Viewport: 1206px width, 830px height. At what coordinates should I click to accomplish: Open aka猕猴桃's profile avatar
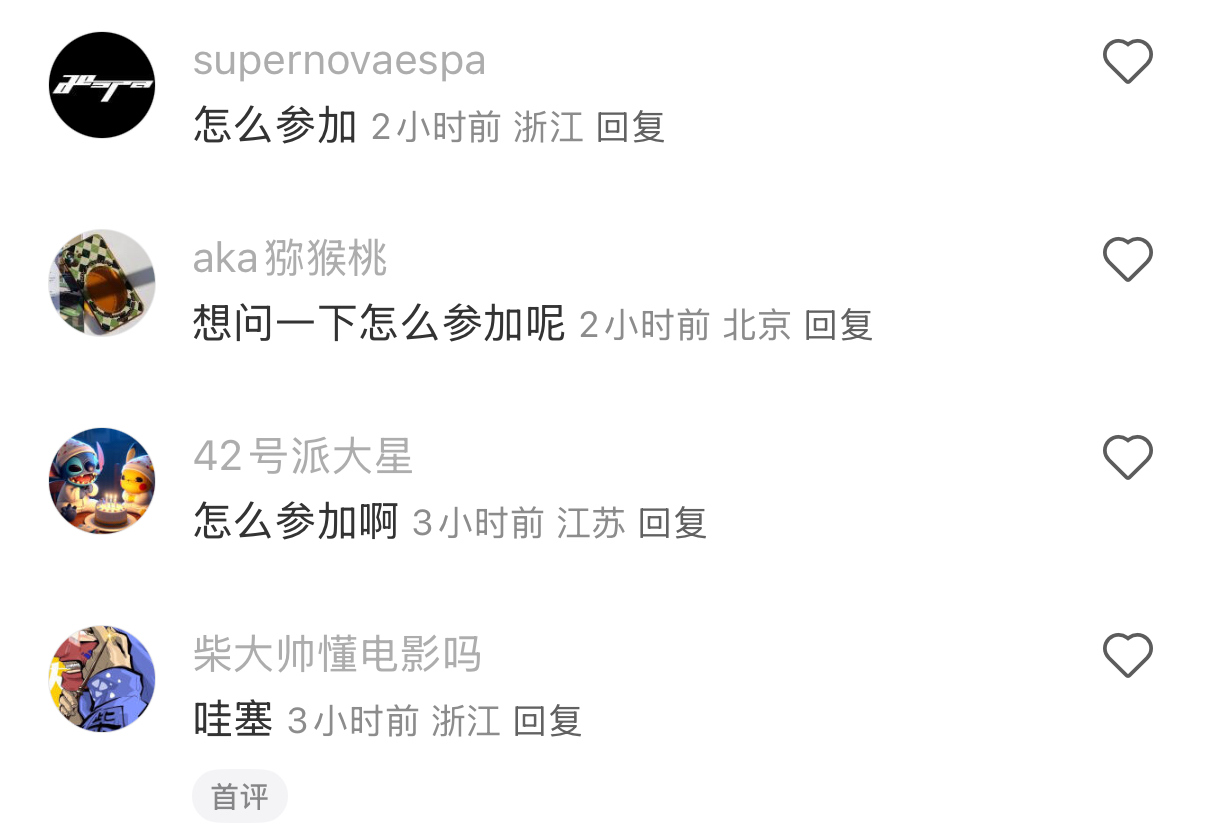[102, 283]
